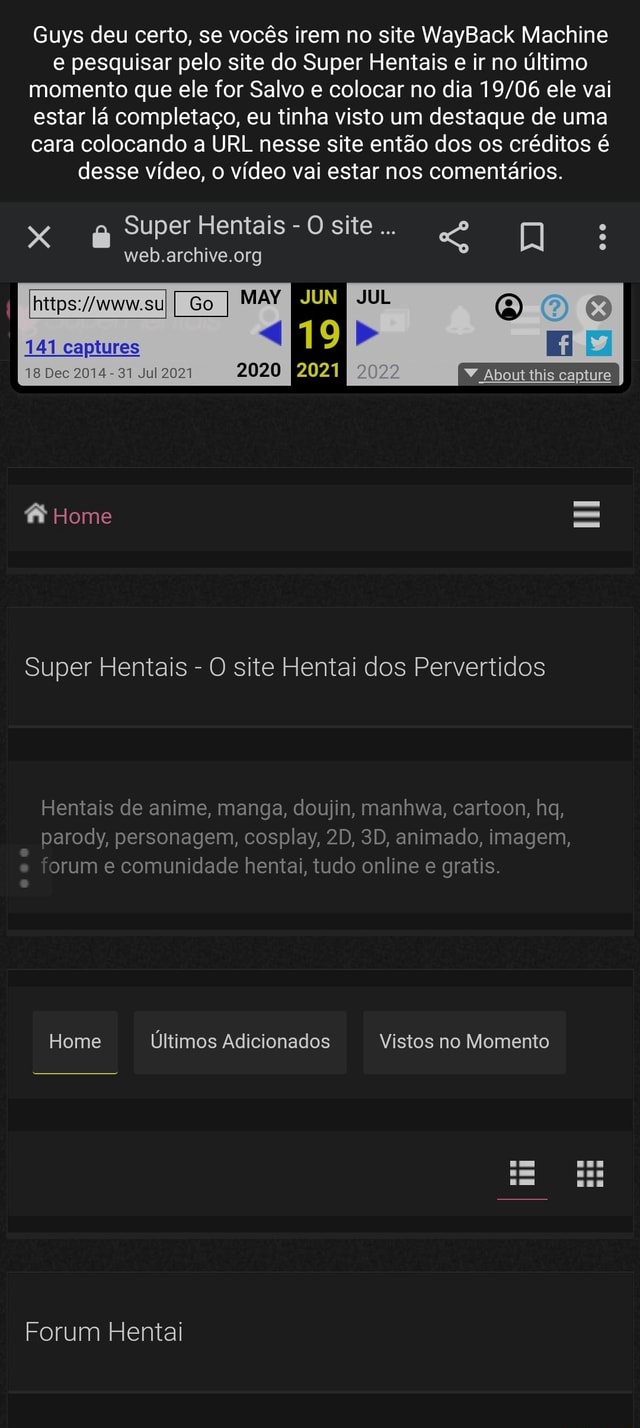Open Wayback Machine help icon
Screen dimensions: 640x1428
[555, 308]
